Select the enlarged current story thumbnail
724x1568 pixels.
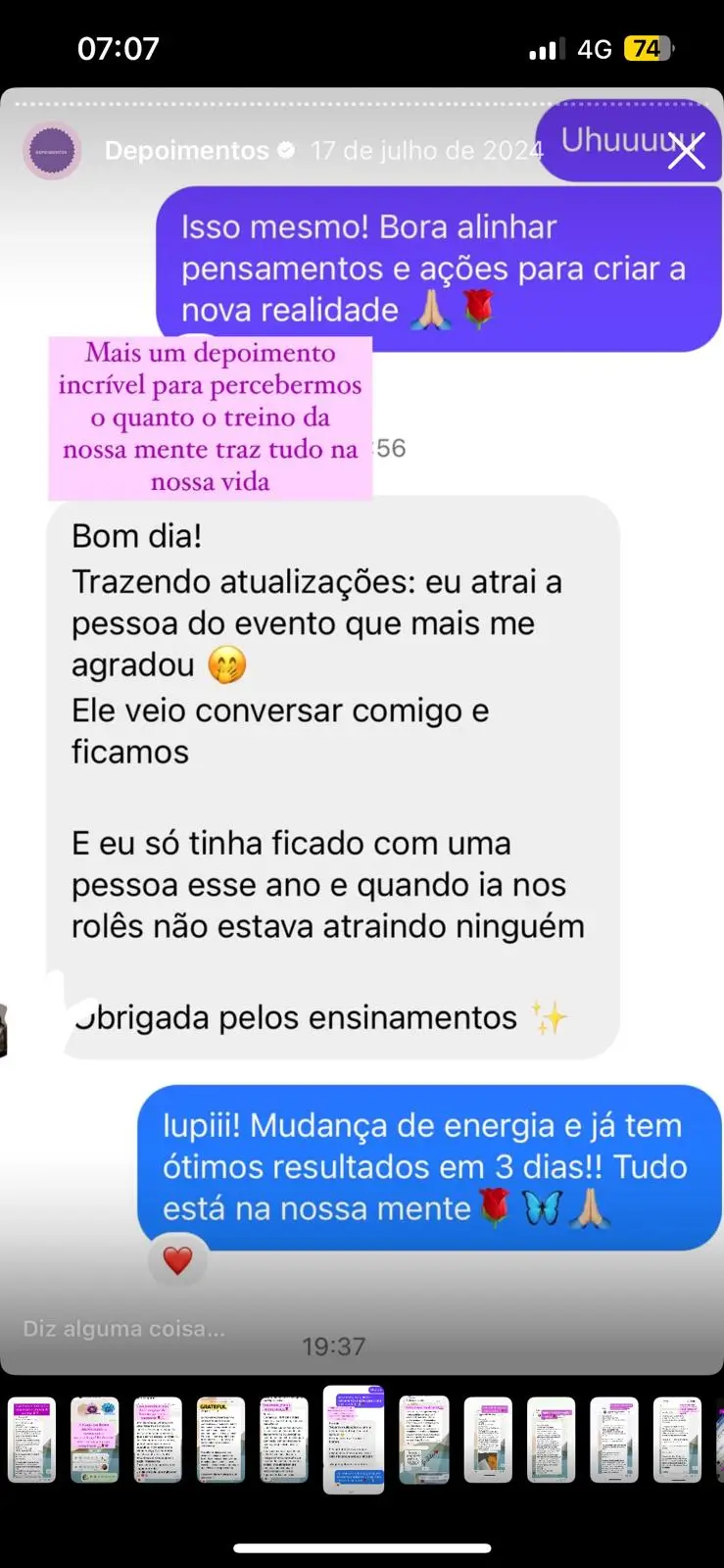coord(354,1439)
